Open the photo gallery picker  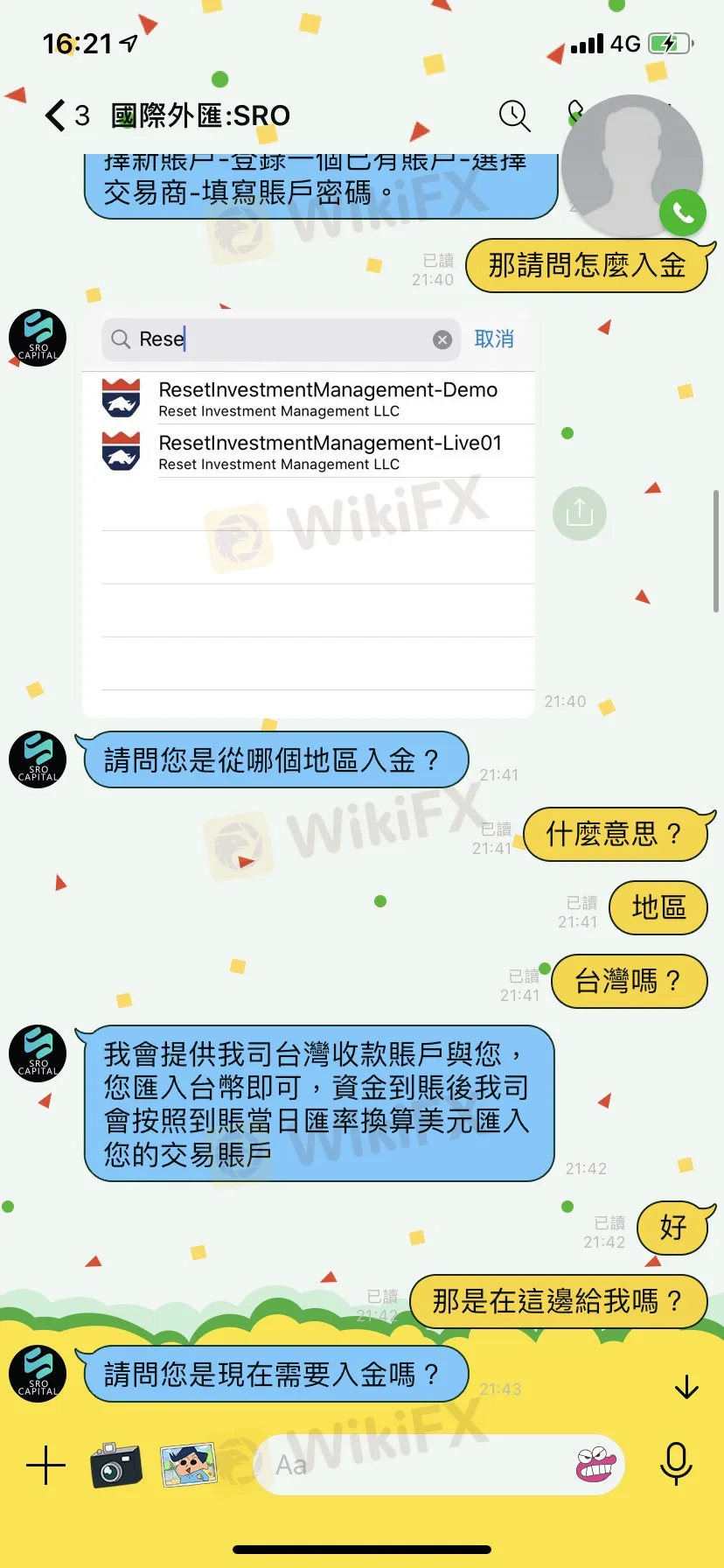click(x=188, y=1465)
